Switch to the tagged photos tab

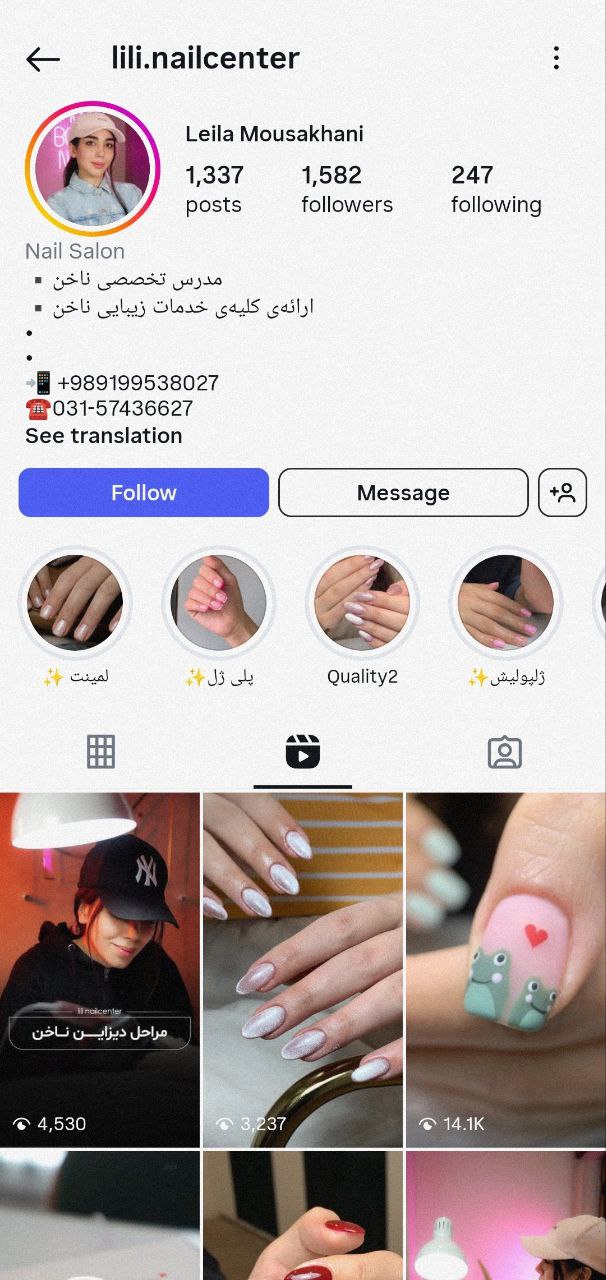505,752
